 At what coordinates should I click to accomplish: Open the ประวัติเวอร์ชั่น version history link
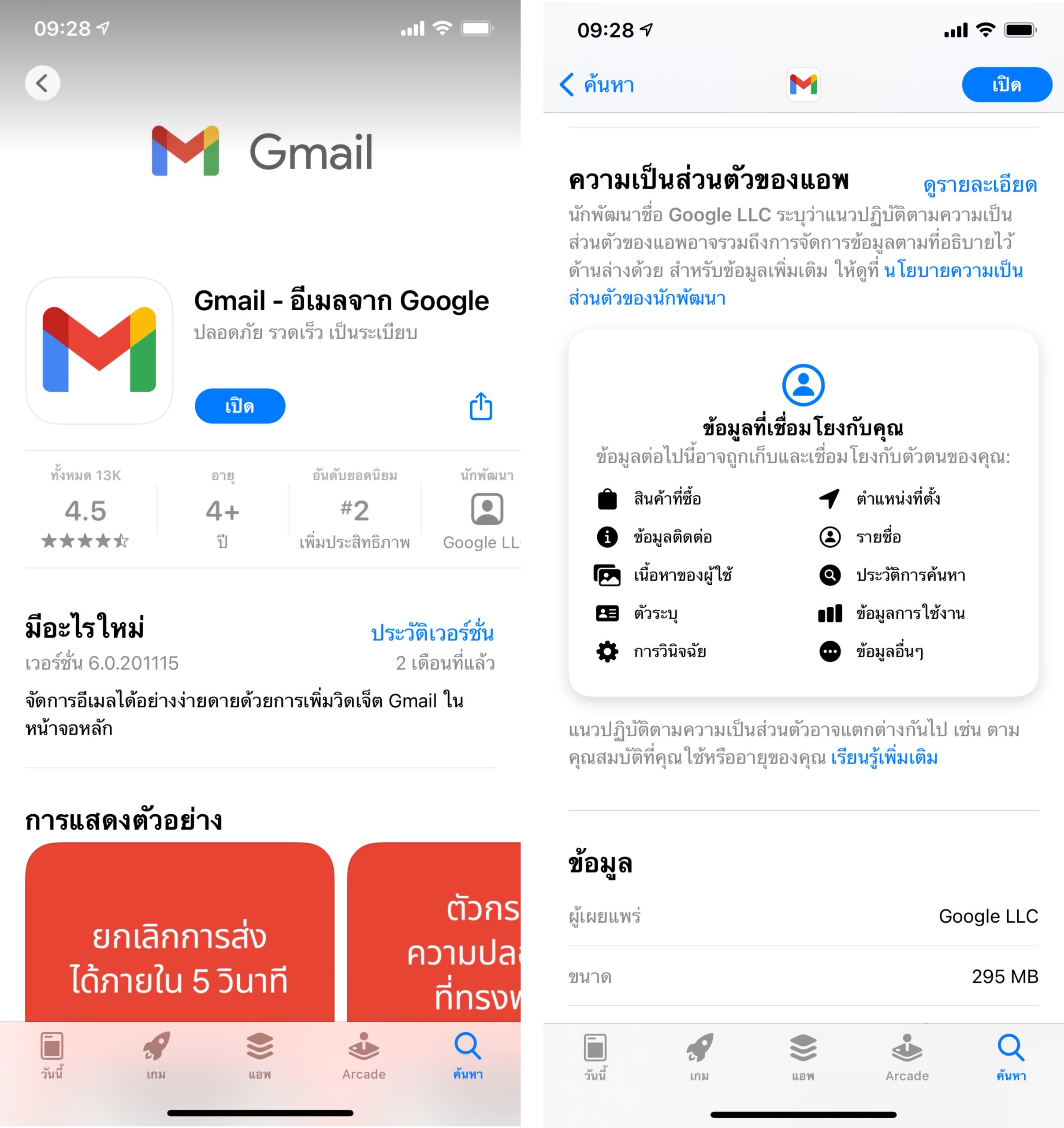pos(432,633)
